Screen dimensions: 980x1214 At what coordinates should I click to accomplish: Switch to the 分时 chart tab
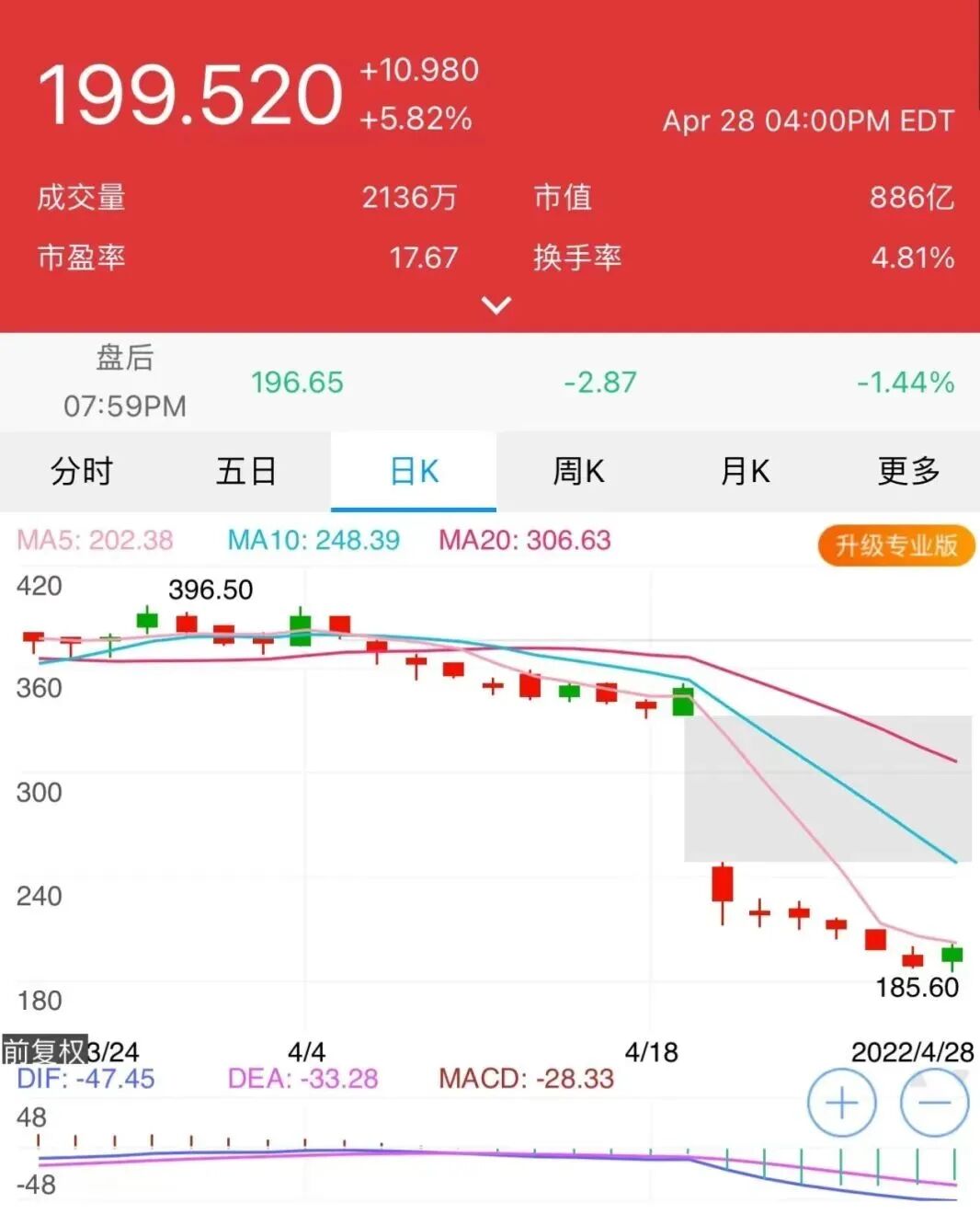pyautogui.click(x=82, y=471)
